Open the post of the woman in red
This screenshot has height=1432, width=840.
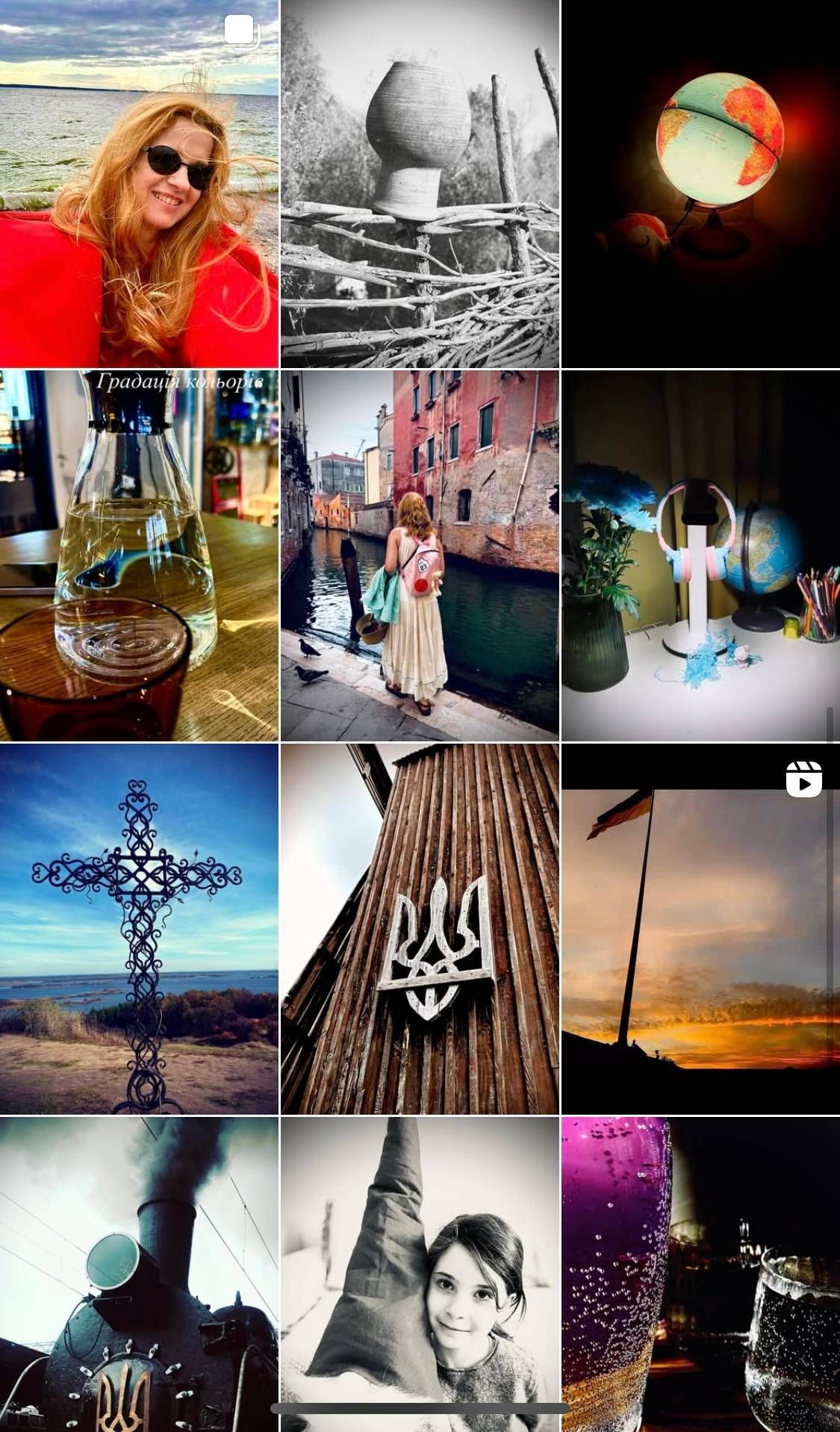point(139,184)
